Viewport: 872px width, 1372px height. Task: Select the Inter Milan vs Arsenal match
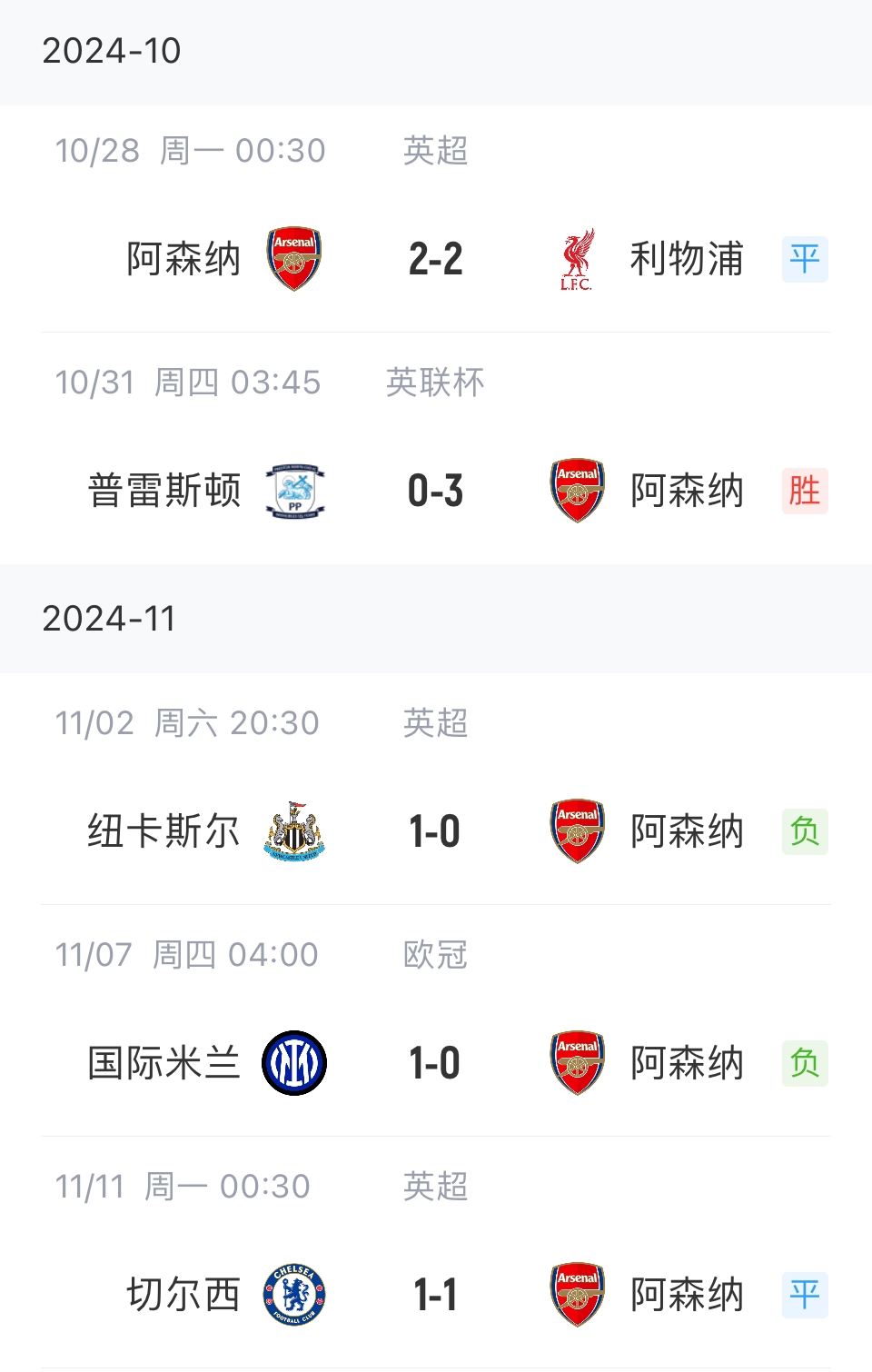pyautogui.click(x=436, y=1063)
